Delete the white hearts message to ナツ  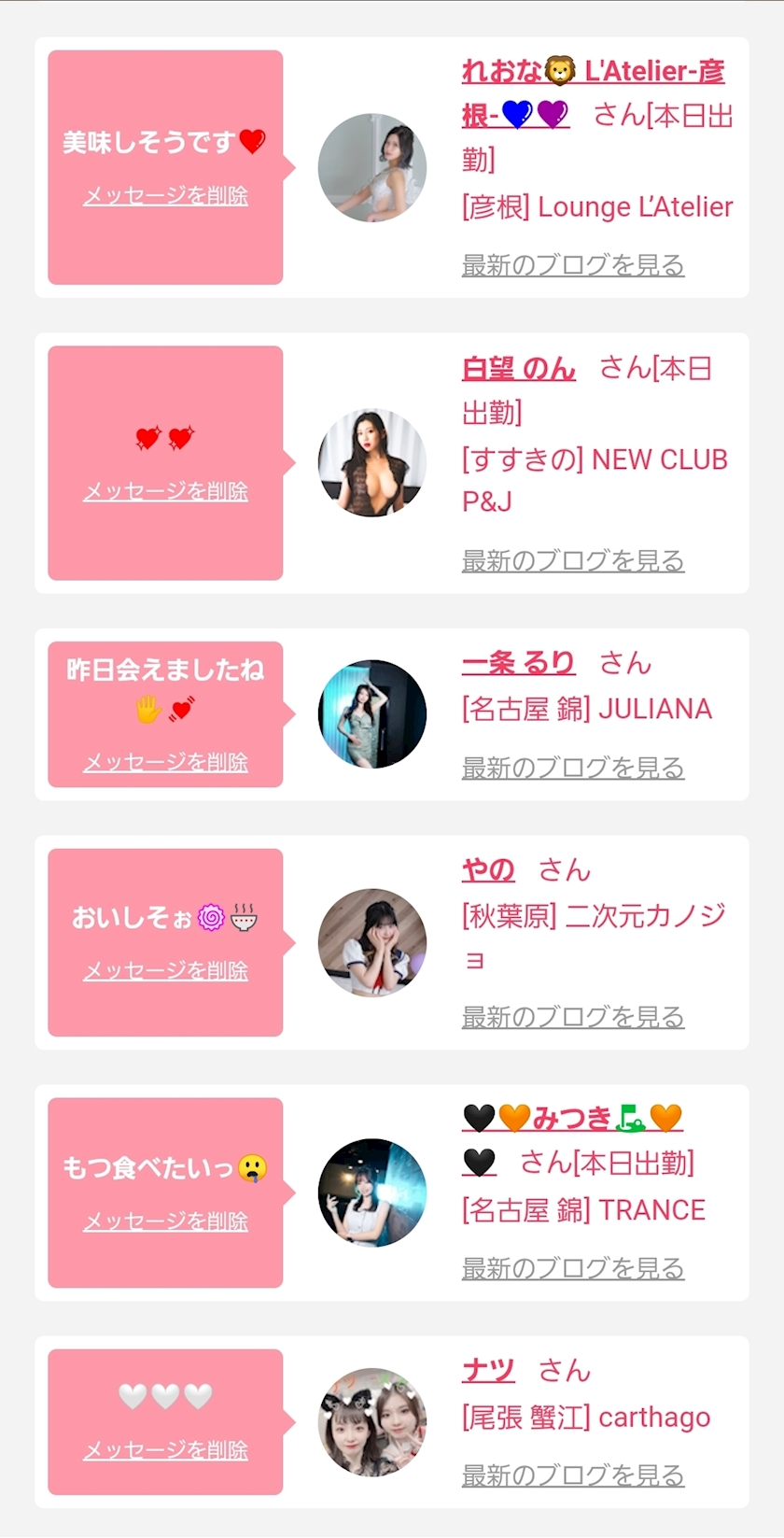click(165, 1450)
